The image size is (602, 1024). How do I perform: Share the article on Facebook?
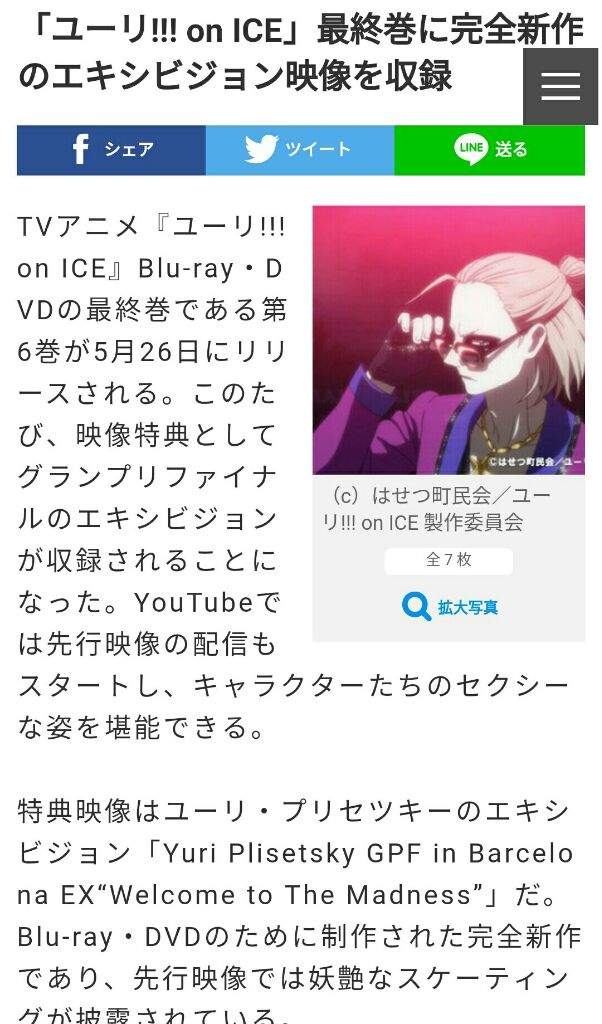pos(111,150)
